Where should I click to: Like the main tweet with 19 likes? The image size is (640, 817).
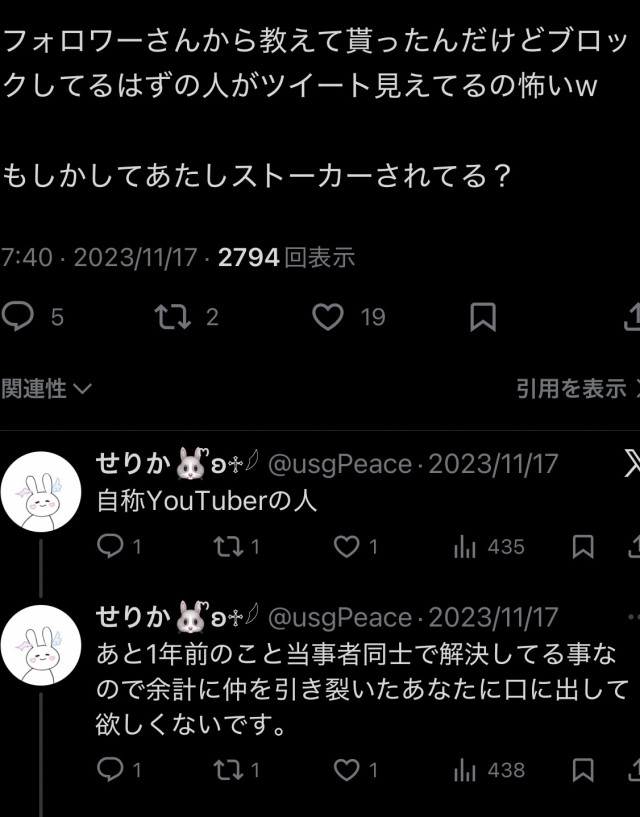click(x=327, y=317)
